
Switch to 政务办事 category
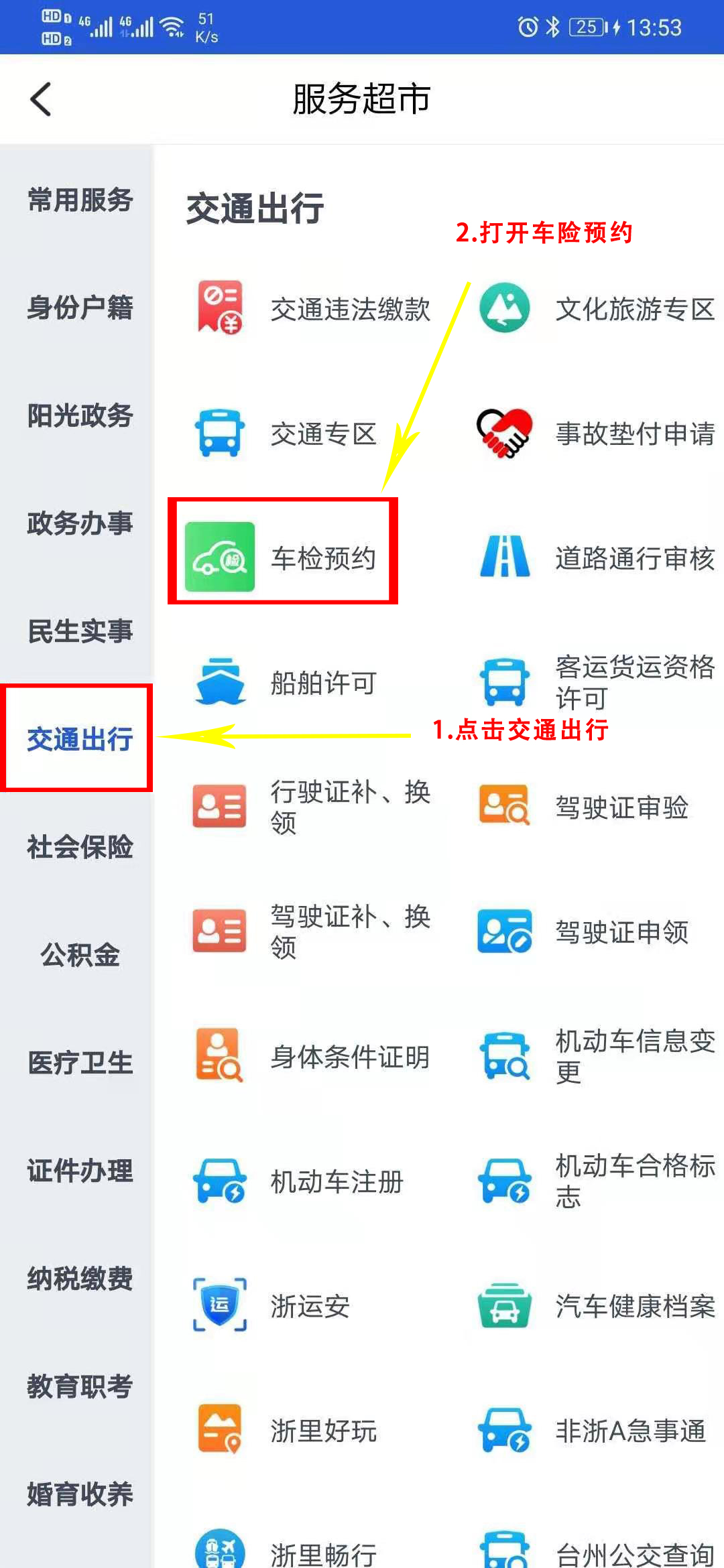click(x=80, y=523)
